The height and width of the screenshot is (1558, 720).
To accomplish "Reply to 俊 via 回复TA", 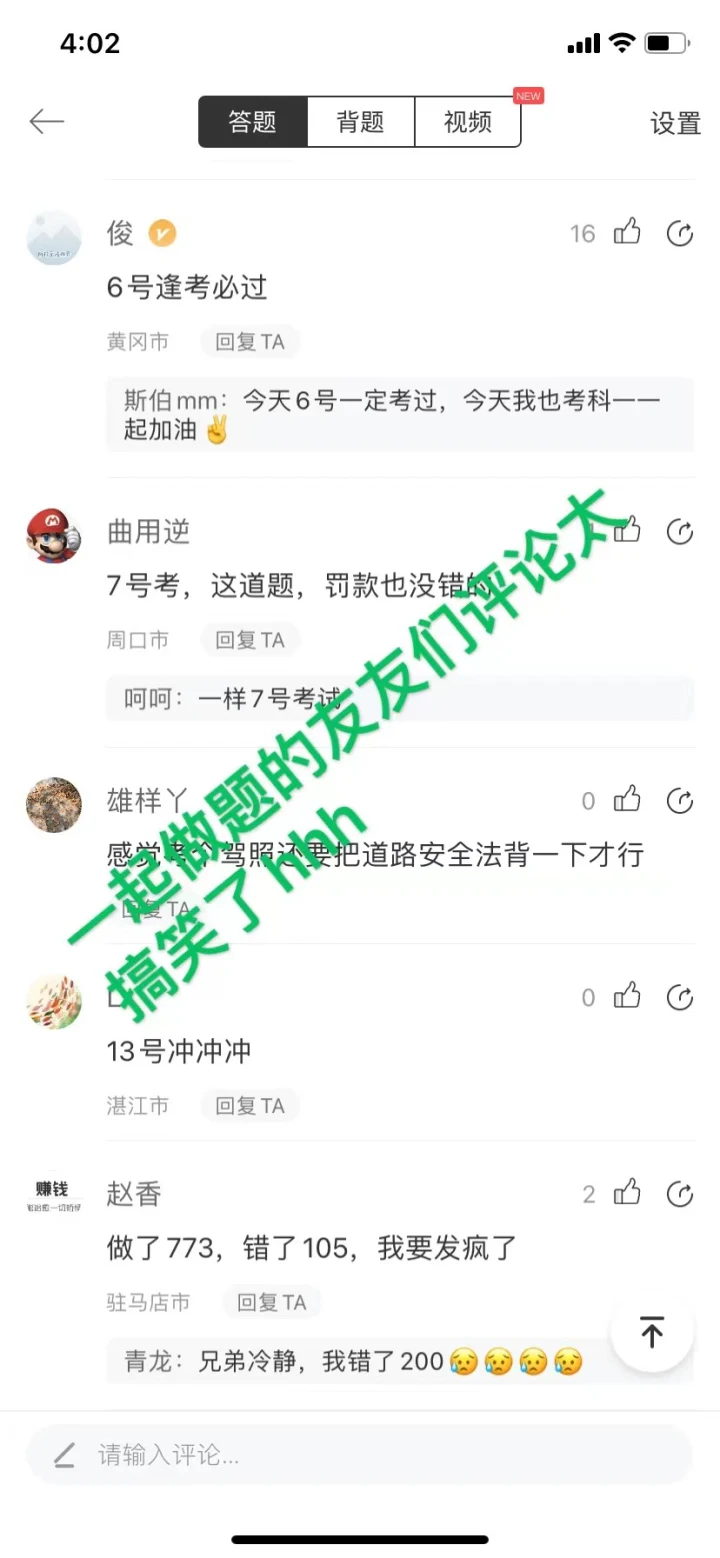I will (250, 342).
